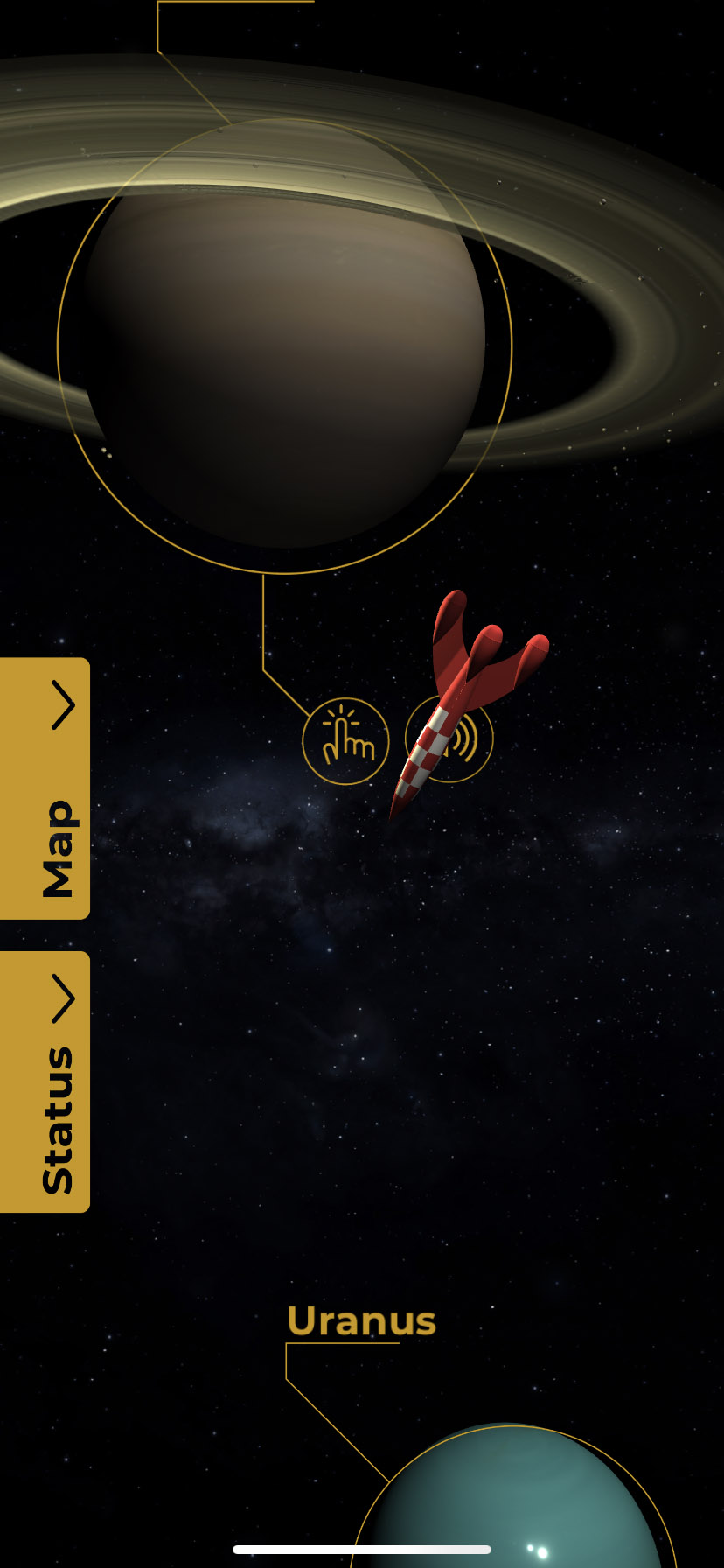The image size is (724, 1568).
Task: Tap the touch-interaction hand icon
Action: (345, 741)
